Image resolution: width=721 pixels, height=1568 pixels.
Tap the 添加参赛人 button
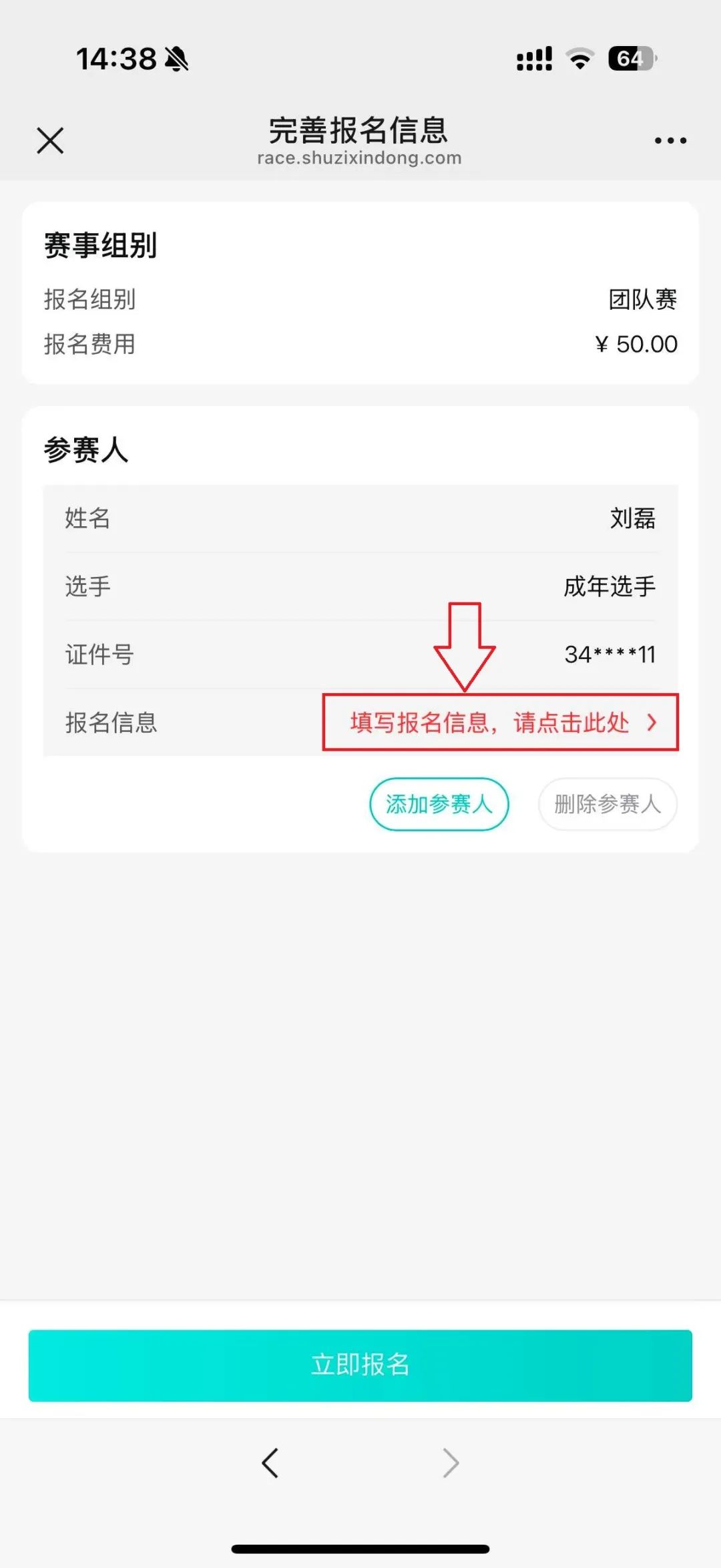coord(439,804)
